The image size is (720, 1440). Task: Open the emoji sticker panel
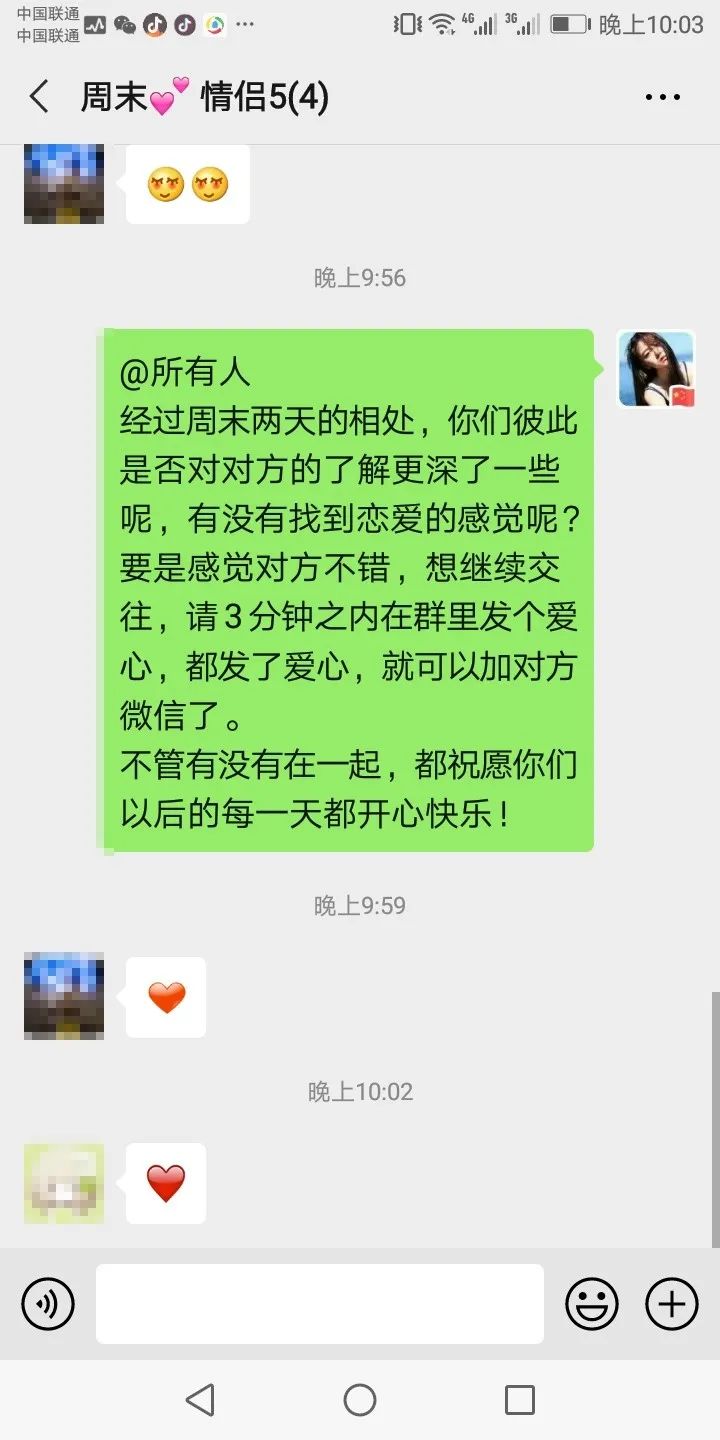click(592, 1304)
